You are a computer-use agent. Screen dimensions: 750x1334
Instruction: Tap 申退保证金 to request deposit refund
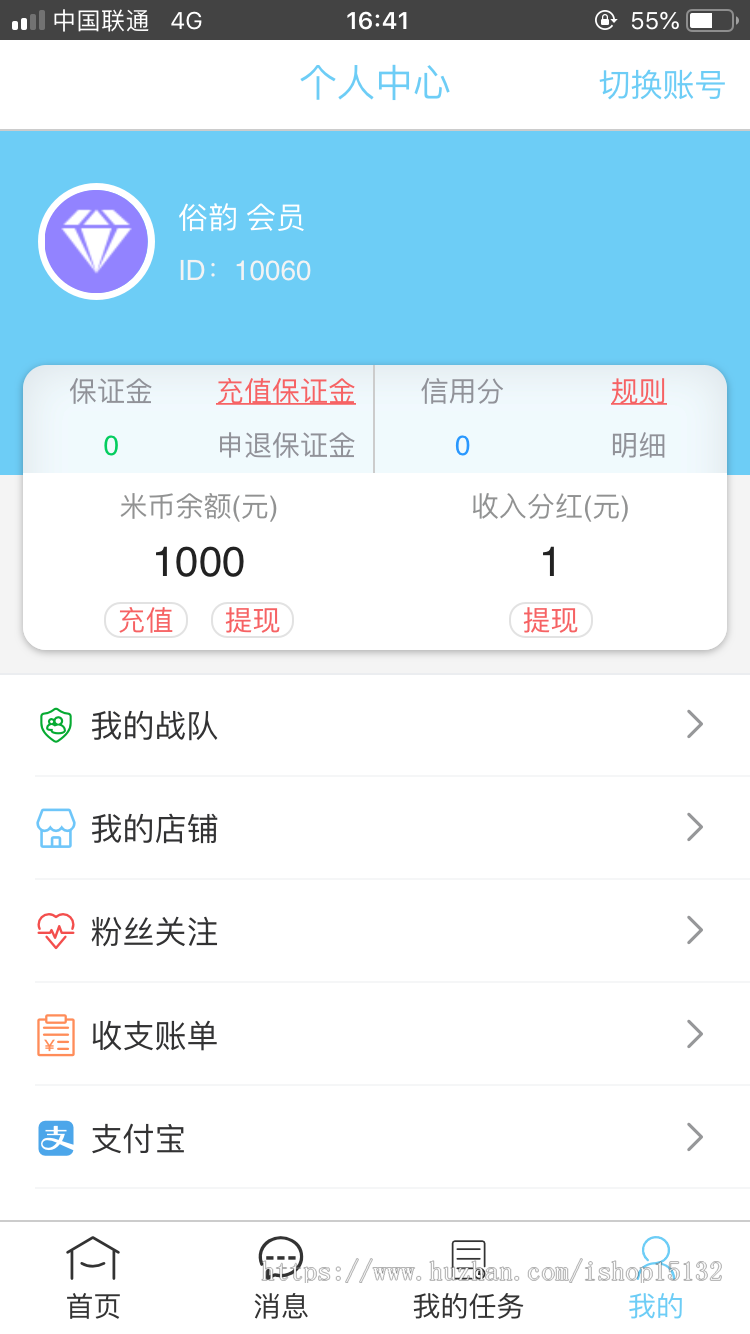coord(286,446)
